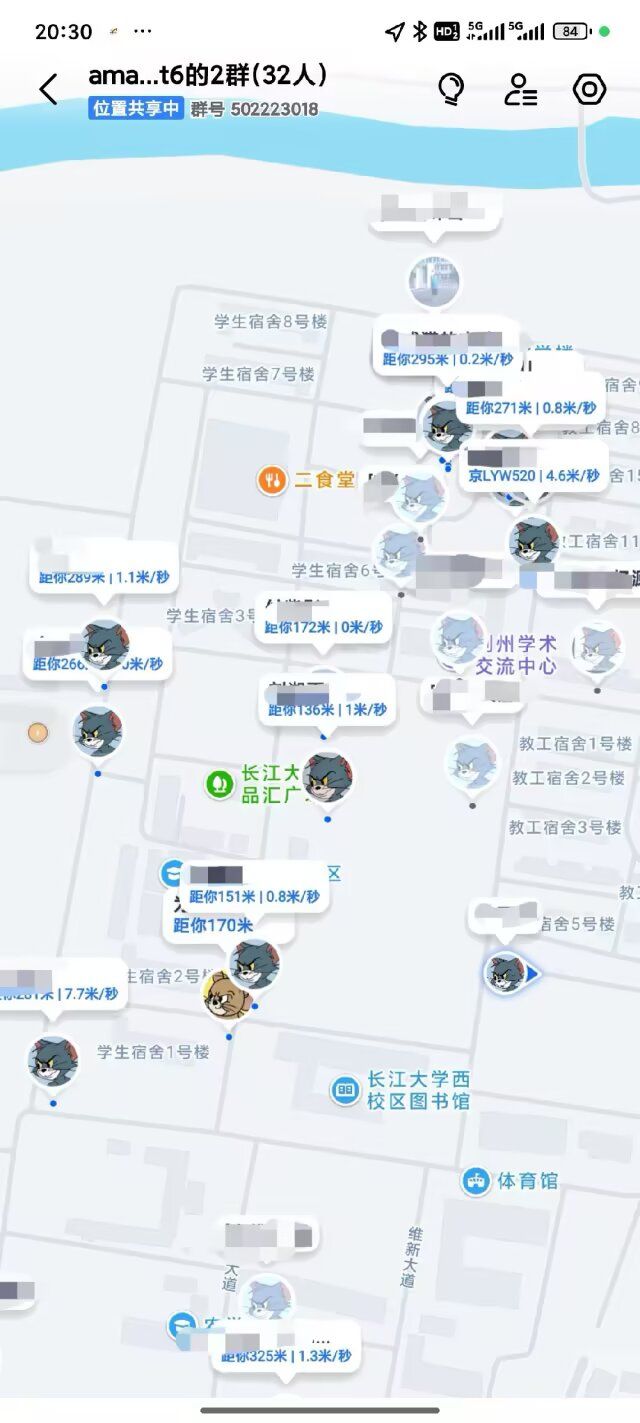Open the group member list icon
This screenshot has width=640, height=1423.
(520, 89)
